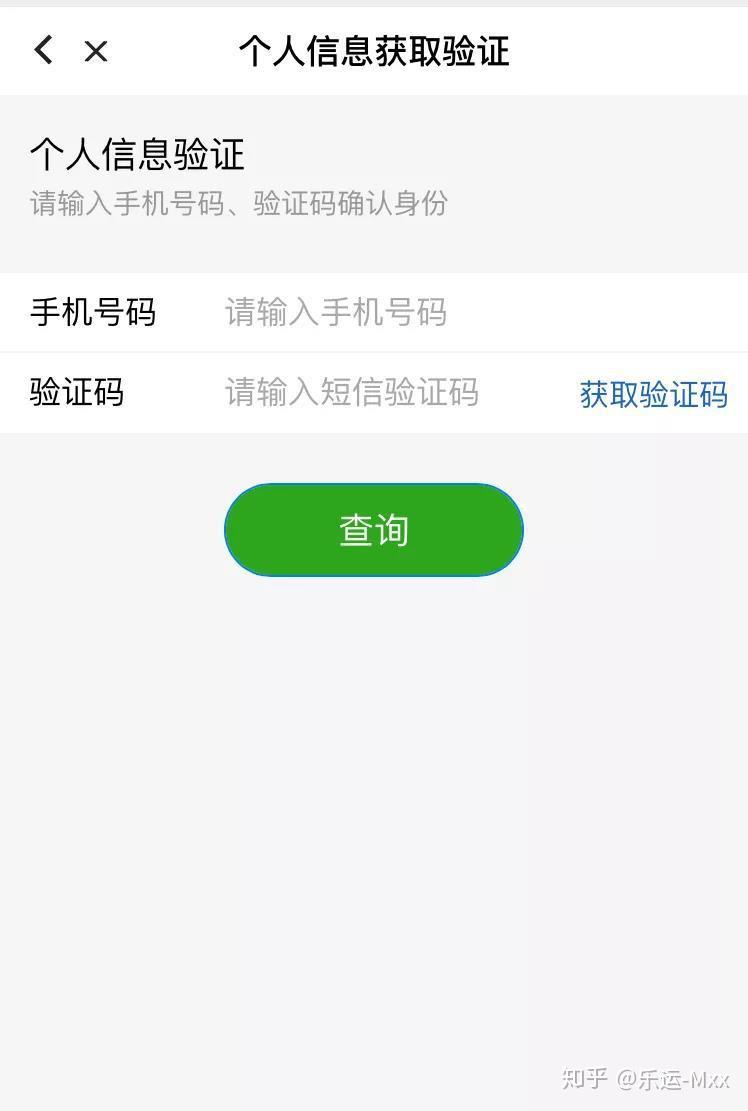Tap the 获取验证码 link
Screen dimensions: 748x1111
point(651,394)
